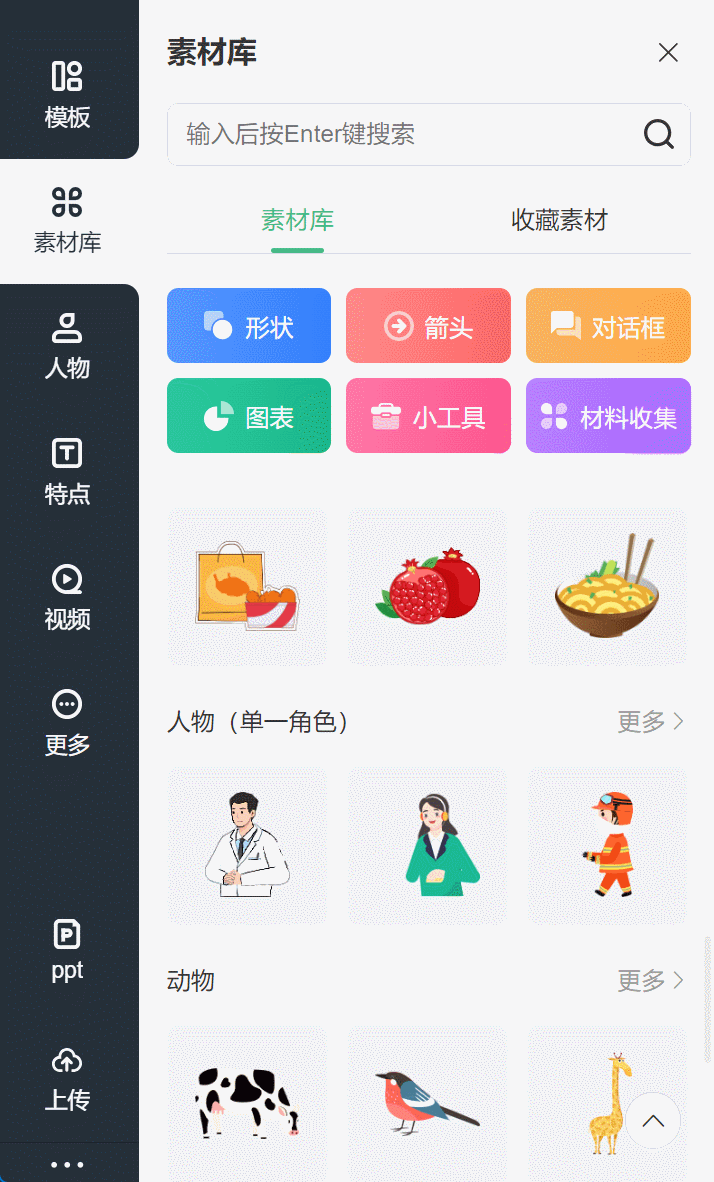Open 视频 in the sidebar
714x1182 pixels.
[x=67, y=597]
